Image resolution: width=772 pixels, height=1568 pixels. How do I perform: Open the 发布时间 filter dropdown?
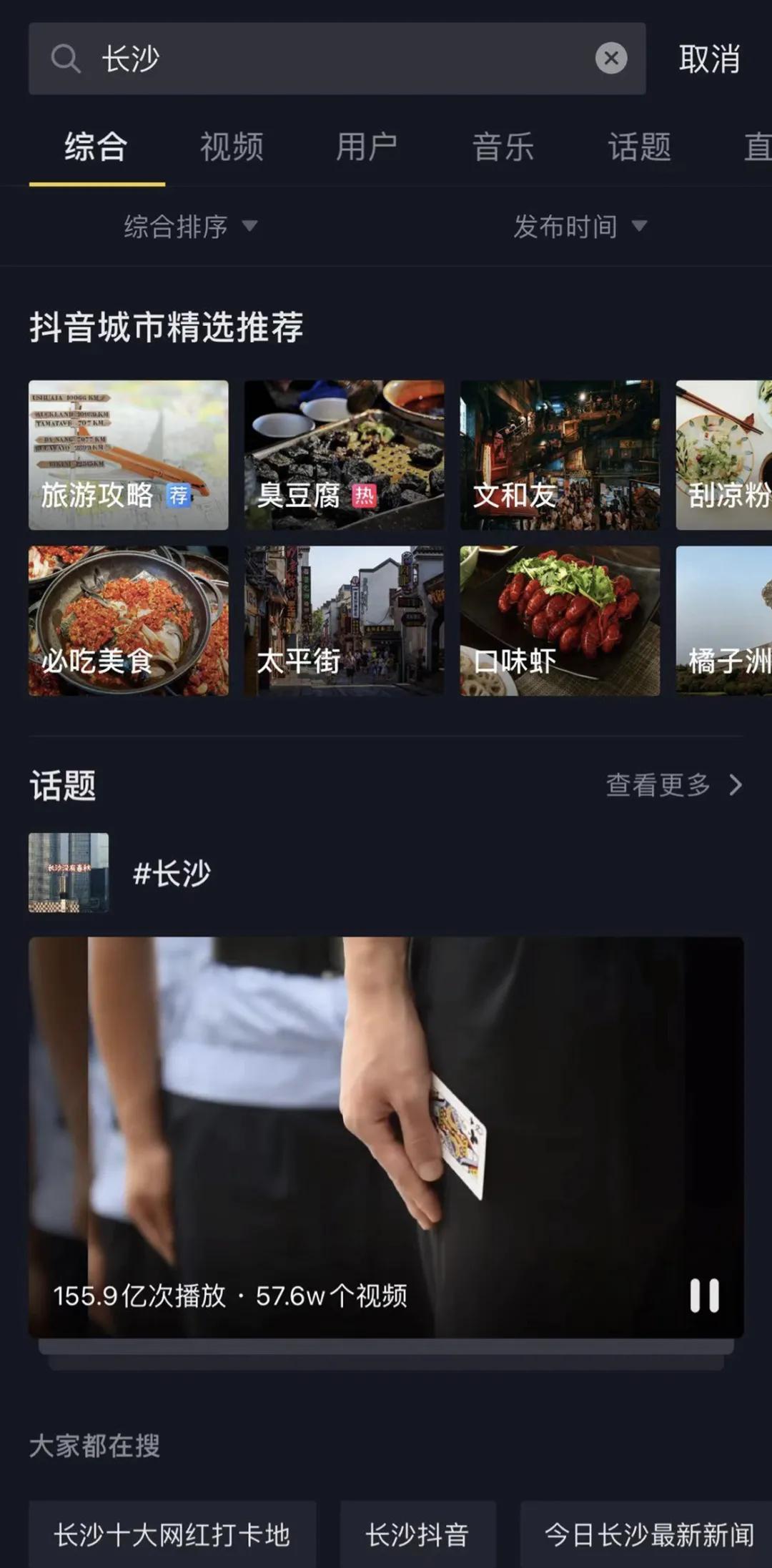pos(567,227)
